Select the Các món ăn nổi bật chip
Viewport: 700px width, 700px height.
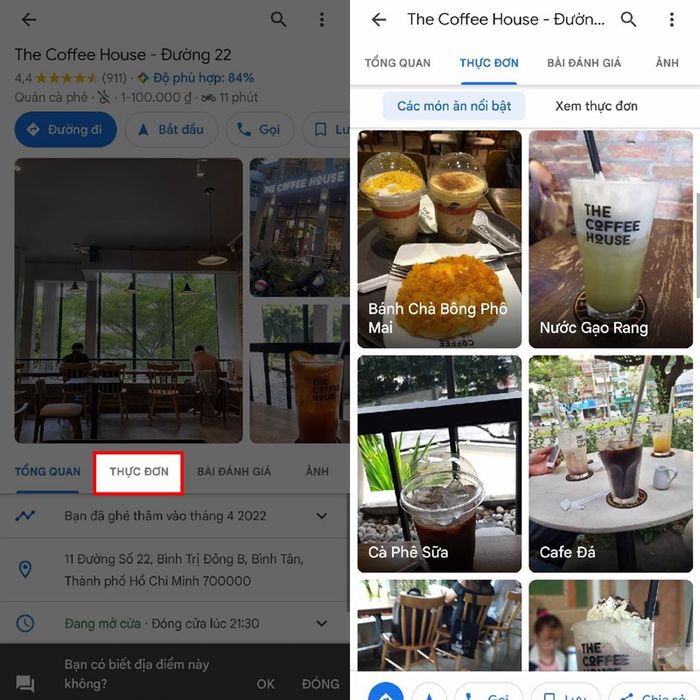tap(454, 106)
